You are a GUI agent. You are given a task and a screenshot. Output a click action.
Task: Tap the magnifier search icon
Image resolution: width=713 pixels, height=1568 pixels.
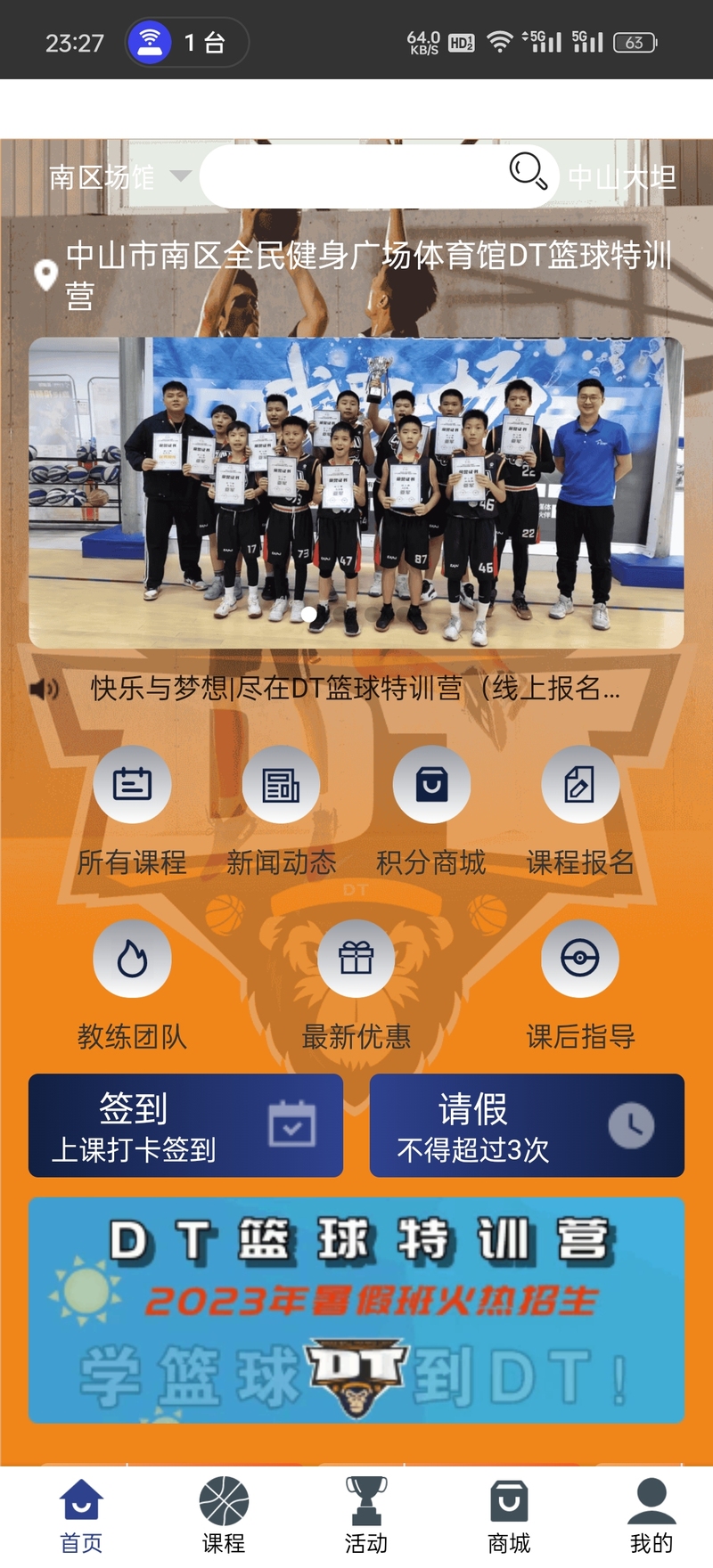click(x=528, y=170)
